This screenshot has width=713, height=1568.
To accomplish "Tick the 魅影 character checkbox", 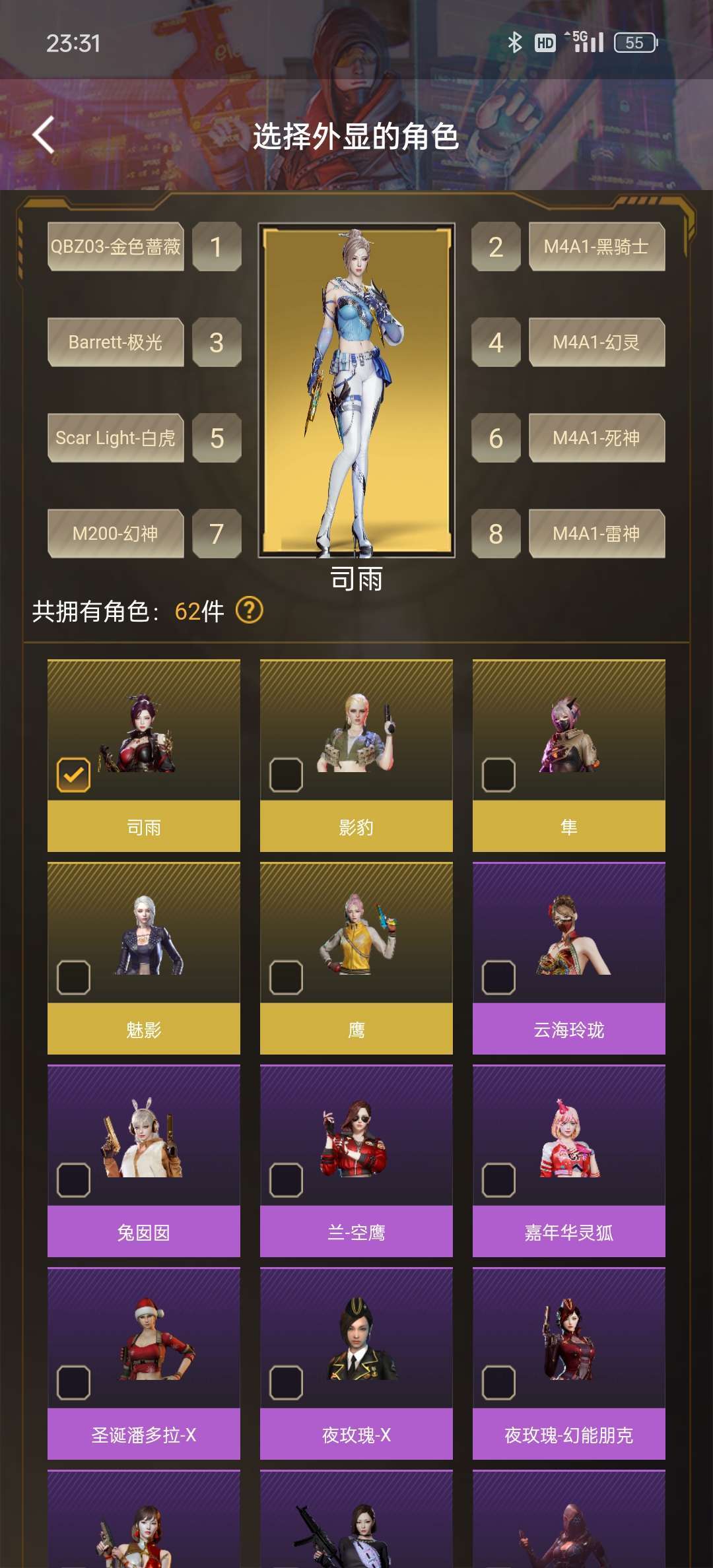I will 73,977.
